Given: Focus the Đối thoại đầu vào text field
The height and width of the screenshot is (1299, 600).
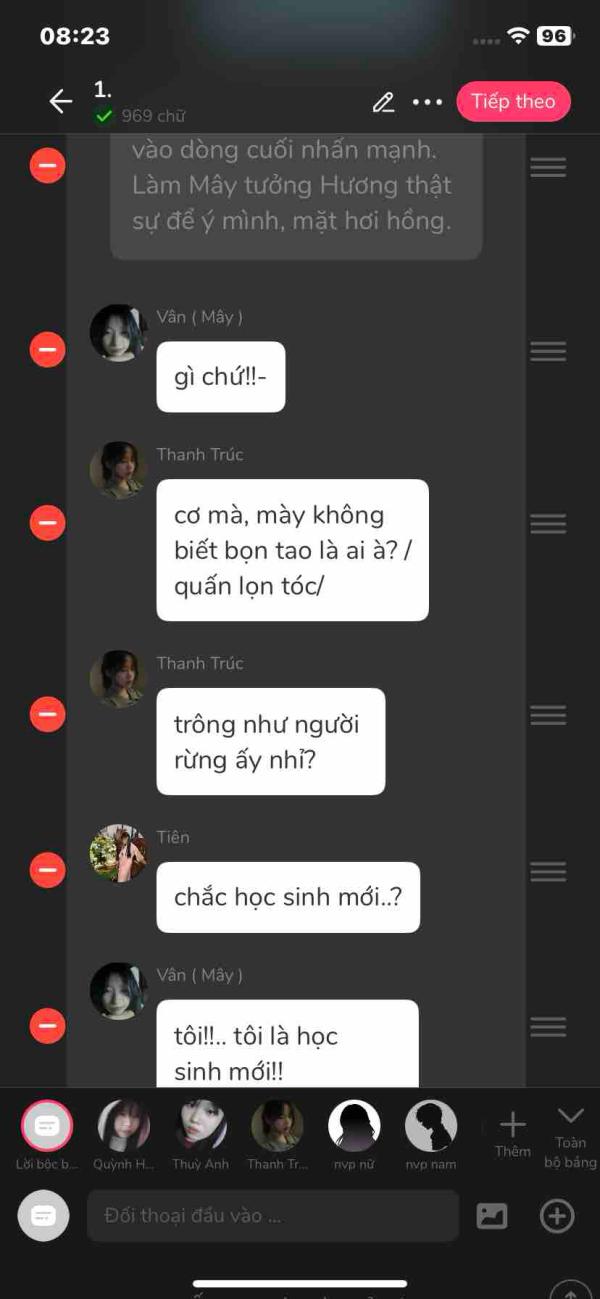Looking at the screenshot, I should tap(273, 1216).
